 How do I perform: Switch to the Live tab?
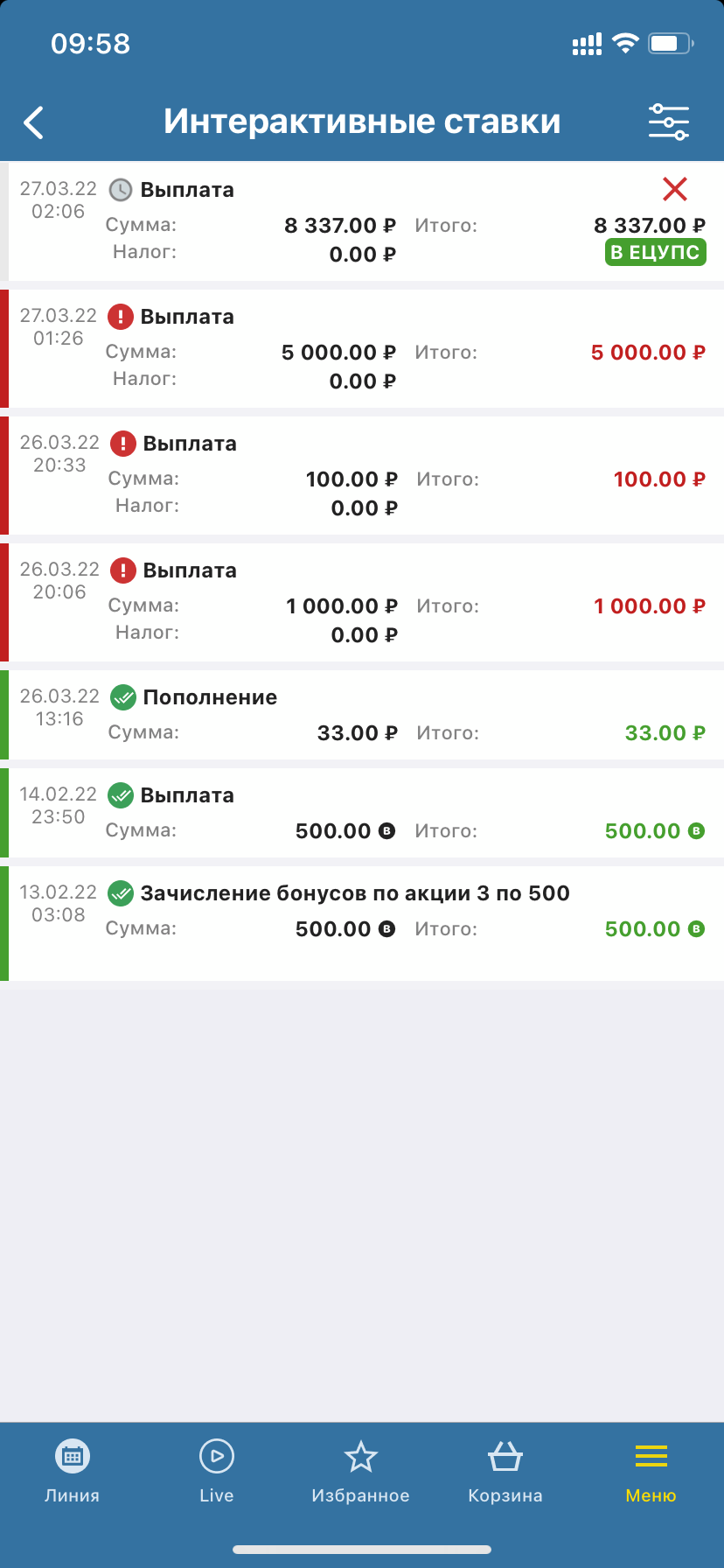216,1472
